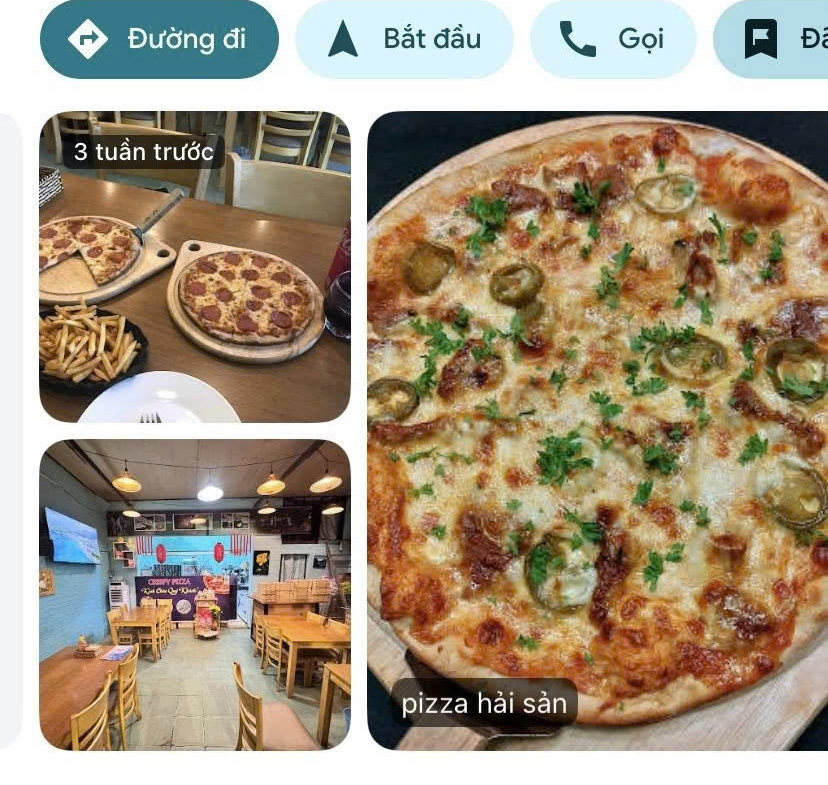Call the restaurant using Gọi
This screenshot has width=828, height=785.
(x=612, y=40)
